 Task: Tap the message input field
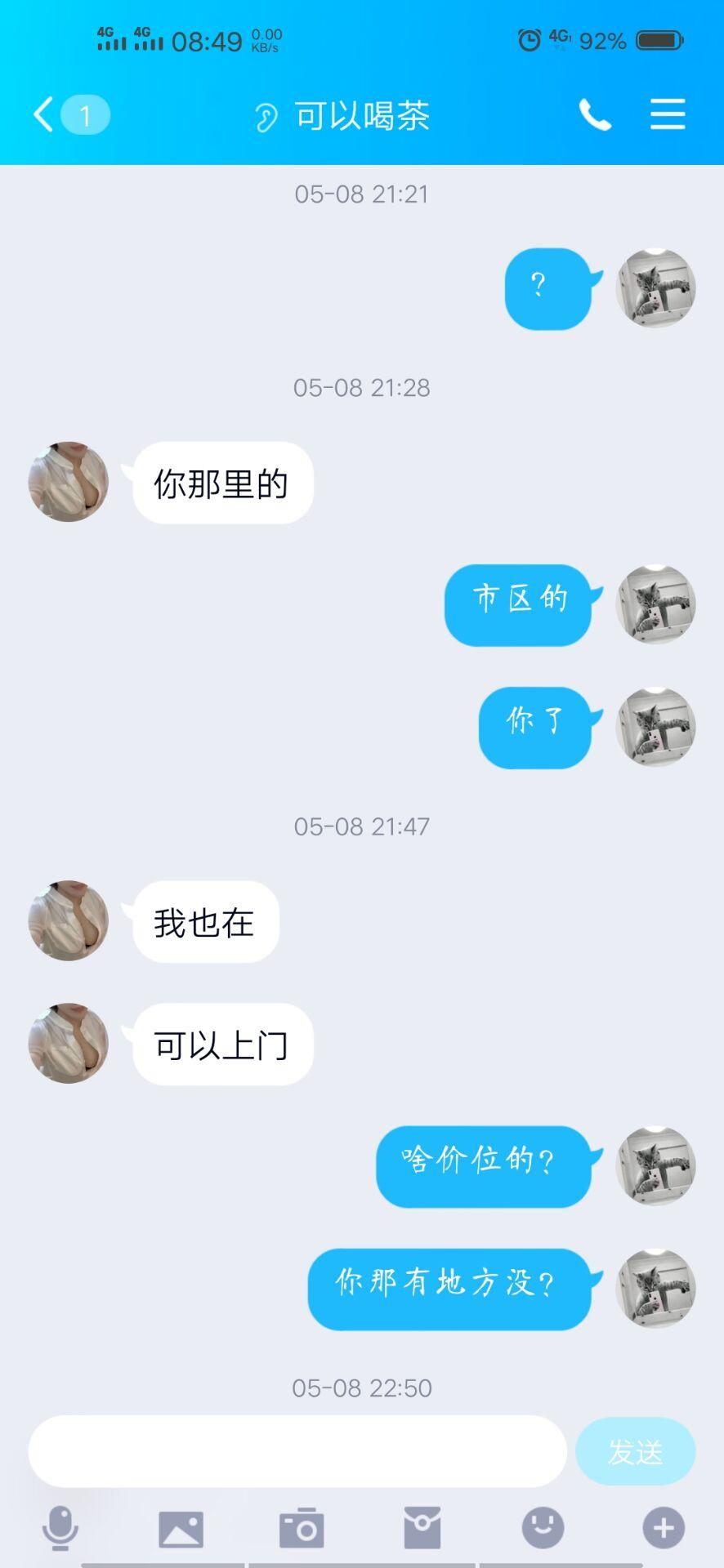[x=297, y=1451]
